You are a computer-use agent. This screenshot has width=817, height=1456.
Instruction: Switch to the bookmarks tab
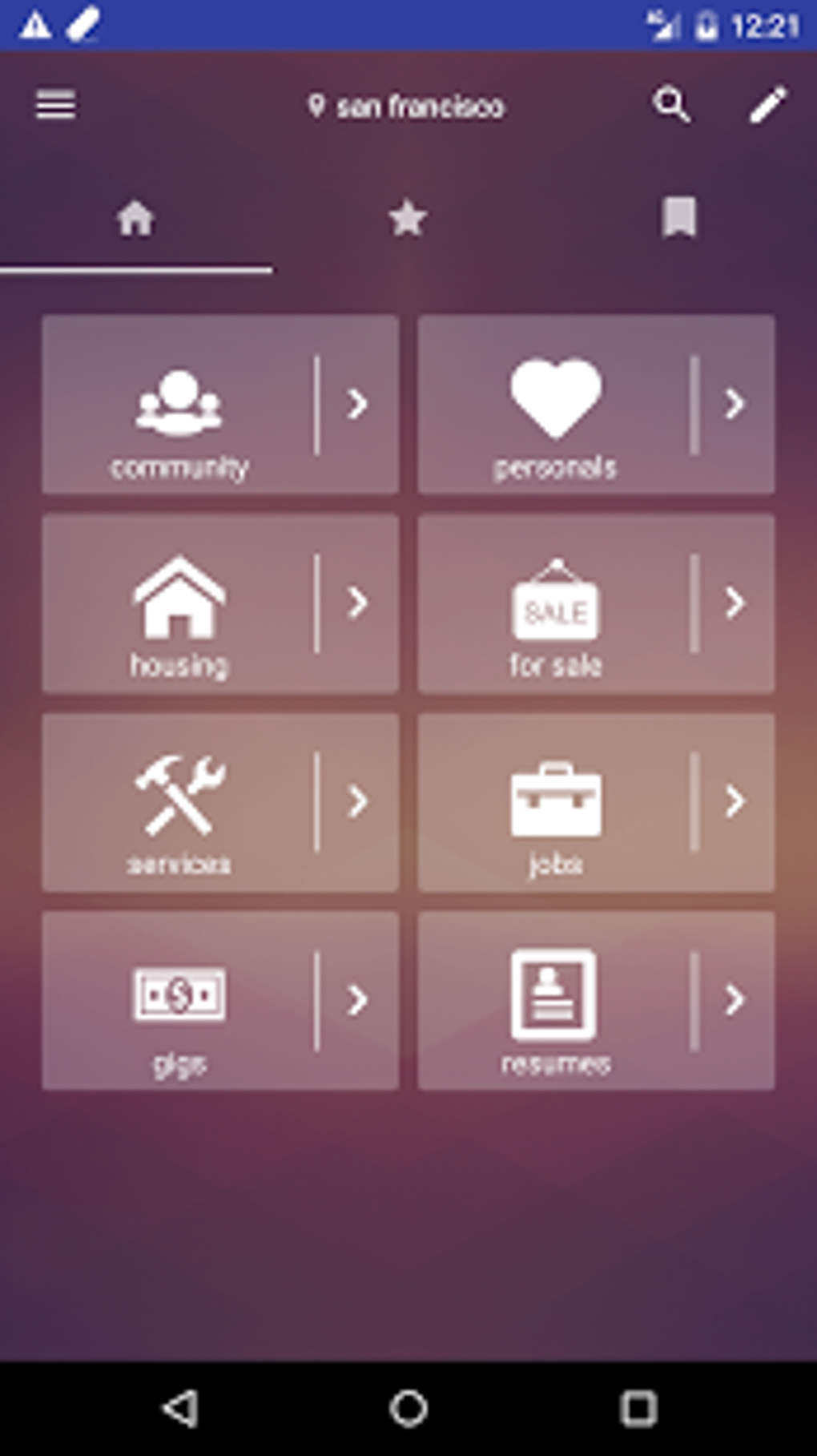click(x=679, y=219)
